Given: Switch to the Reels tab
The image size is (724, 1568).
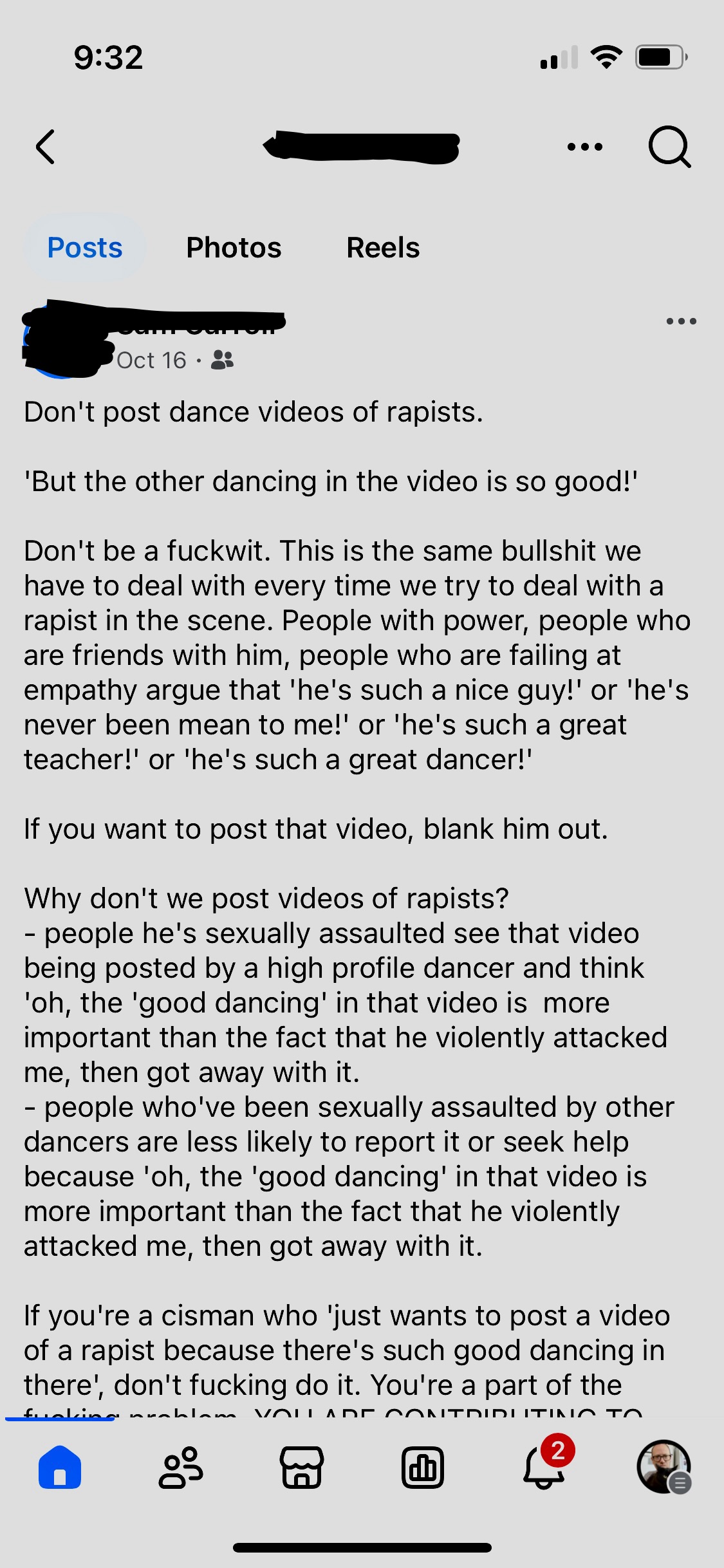Looking at the screenshot, I should (x=383, y=248).
